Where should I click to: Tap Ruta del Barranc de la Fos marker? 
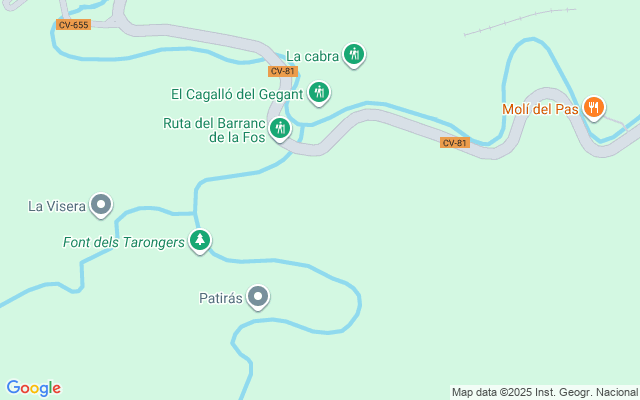tap(281, 127)
